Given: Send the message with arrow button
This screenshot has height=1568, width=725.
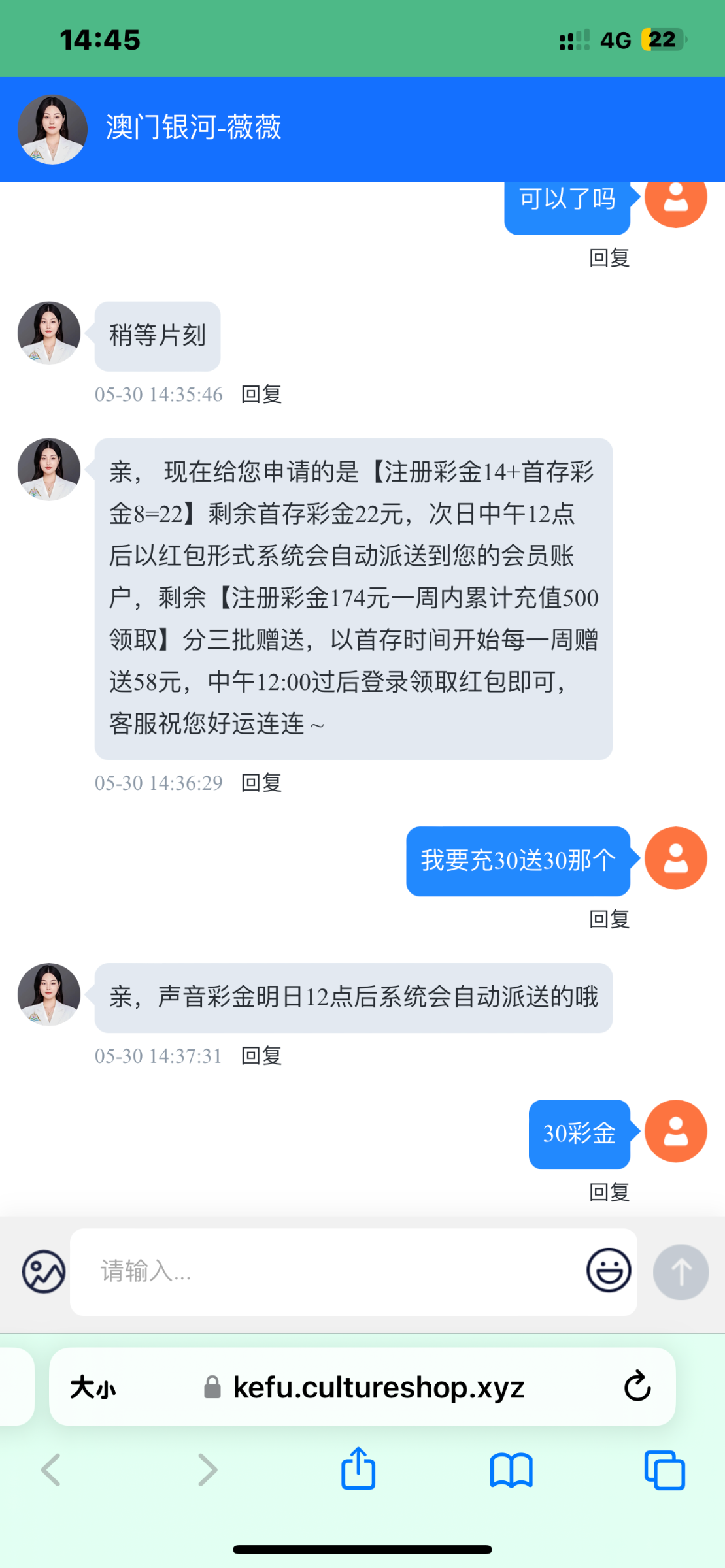Looking at the screenshot, I should (x=681, y=1271).
